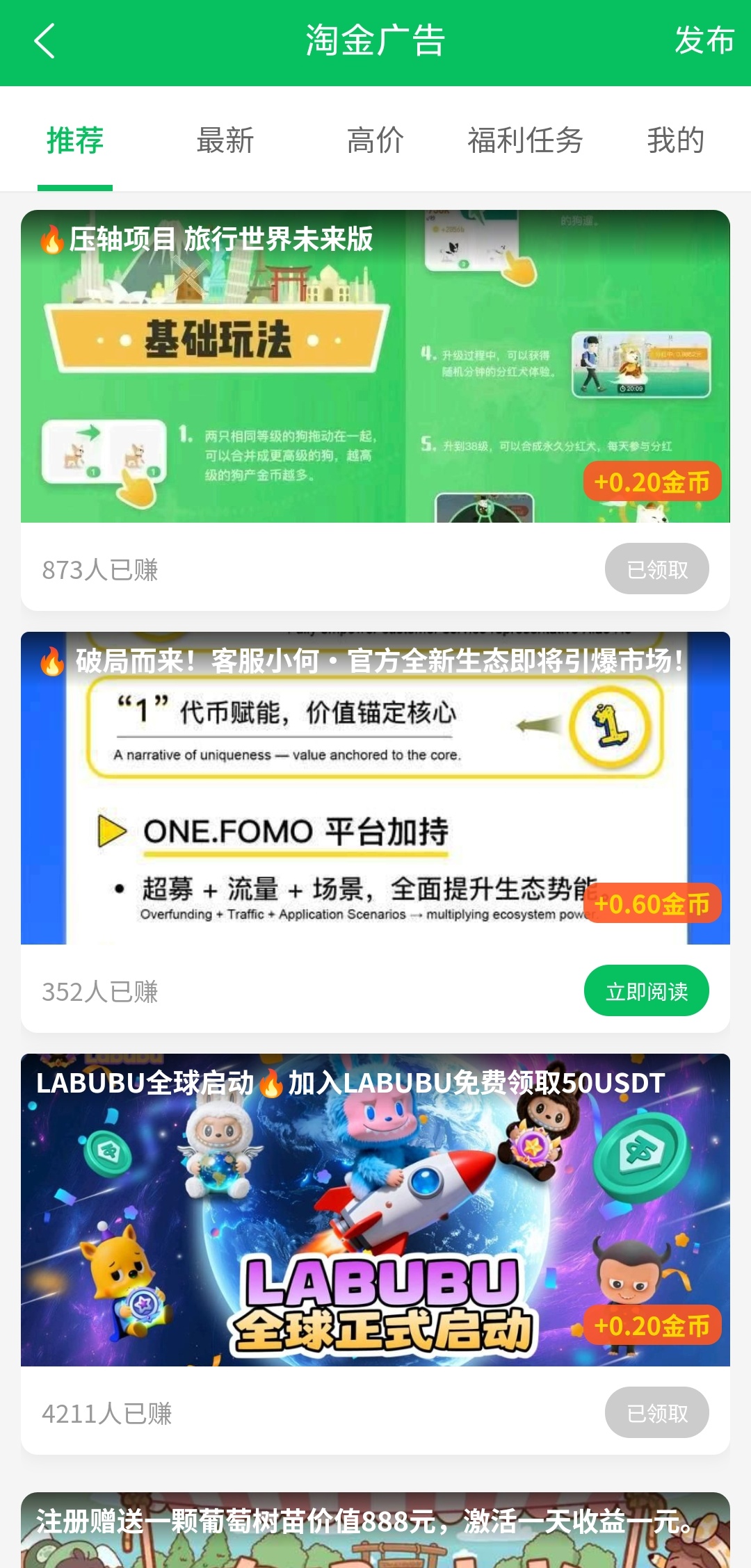Tap the back arrow in the header
Image resolution: width=751 pixels, height=1568 pixels.
click(45, 42)
